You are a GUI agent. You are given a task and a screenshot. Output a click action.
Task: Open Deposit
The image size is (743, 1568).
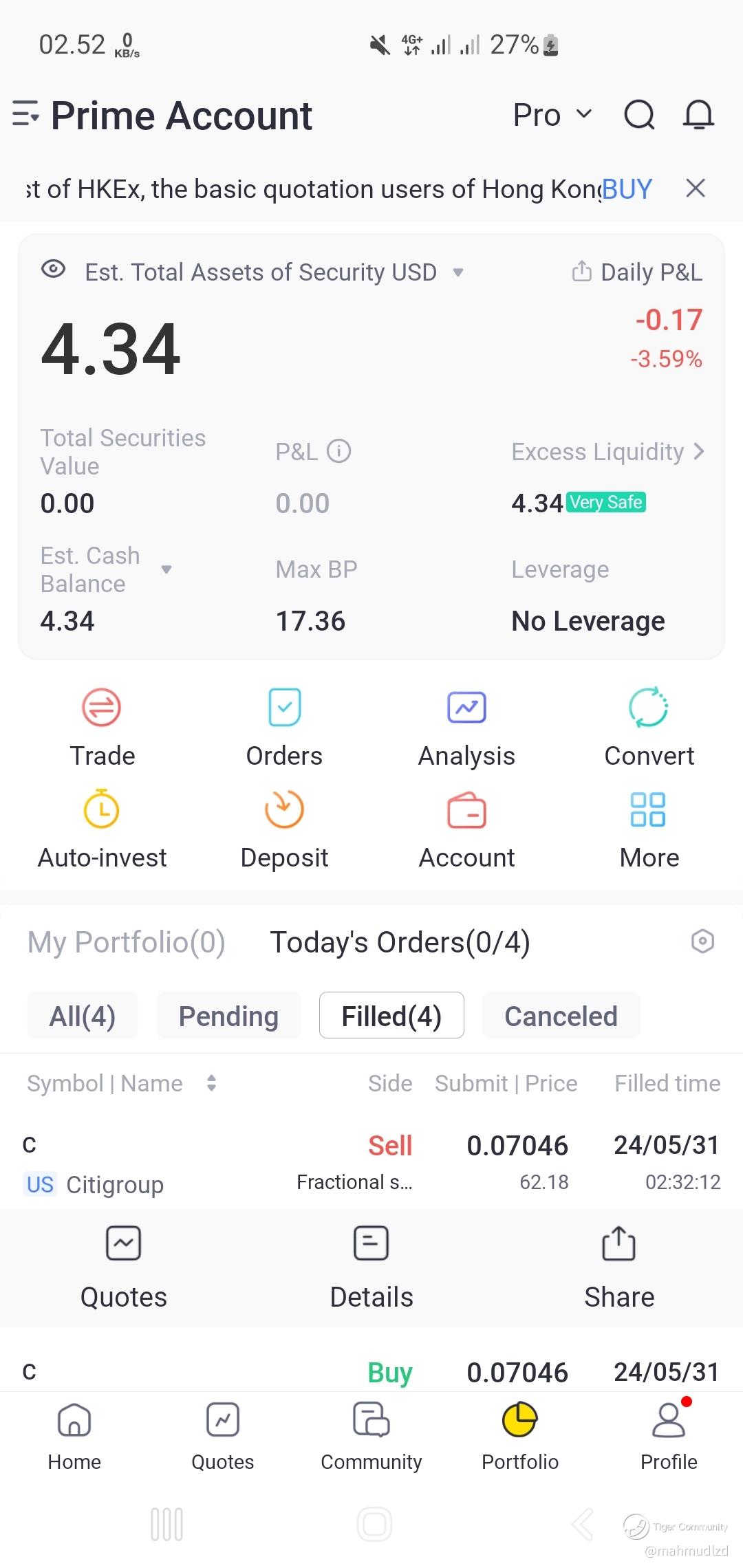tap(284, 830)
